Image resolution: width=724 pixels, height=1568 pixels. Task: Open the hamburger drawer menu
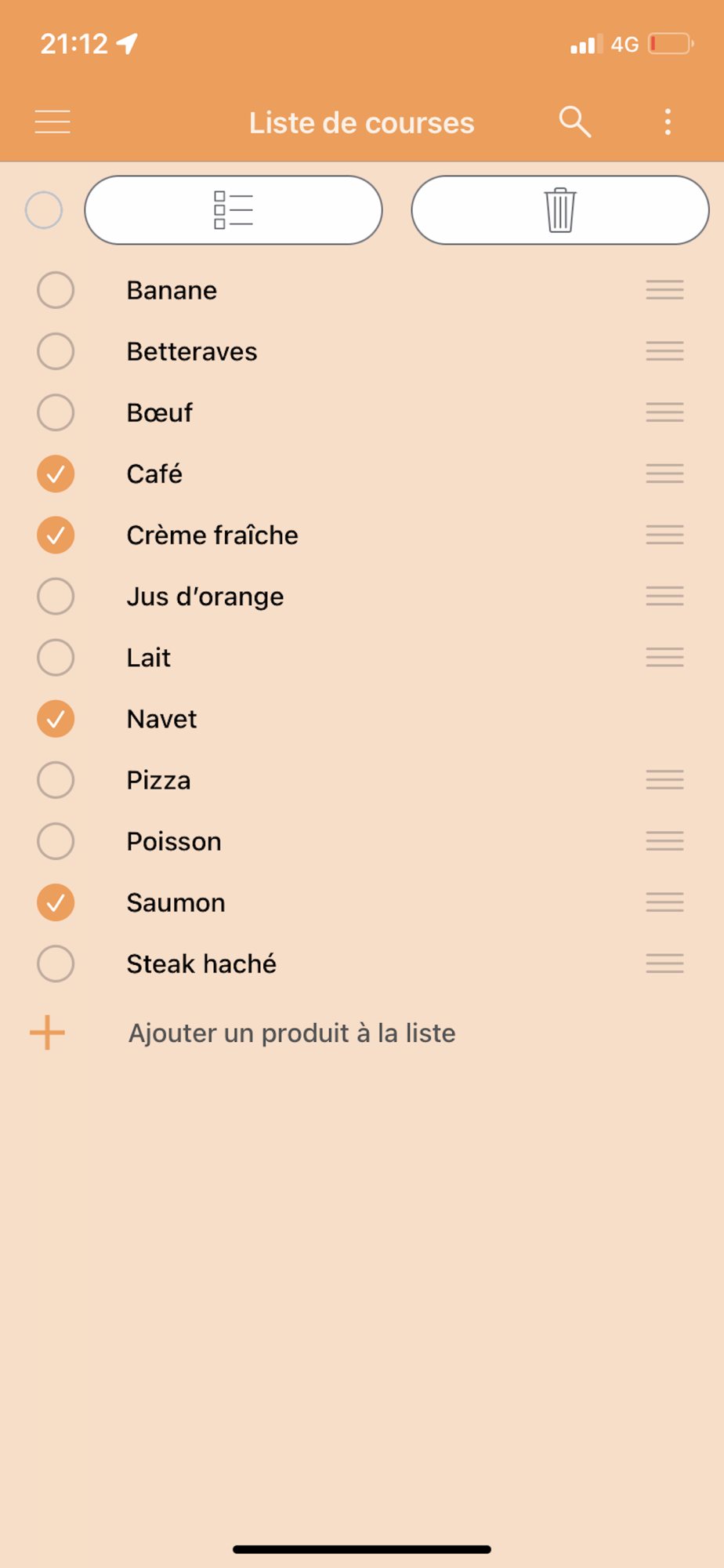tap(52, 122)
